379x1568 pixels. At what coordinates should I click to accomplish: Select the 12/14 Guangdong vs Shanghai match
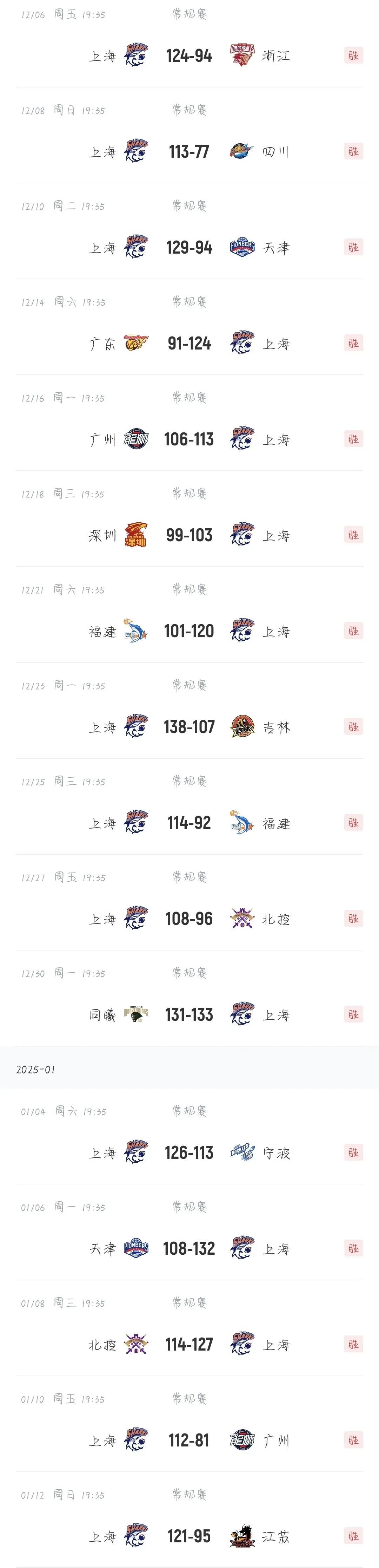tap(189, 343)
